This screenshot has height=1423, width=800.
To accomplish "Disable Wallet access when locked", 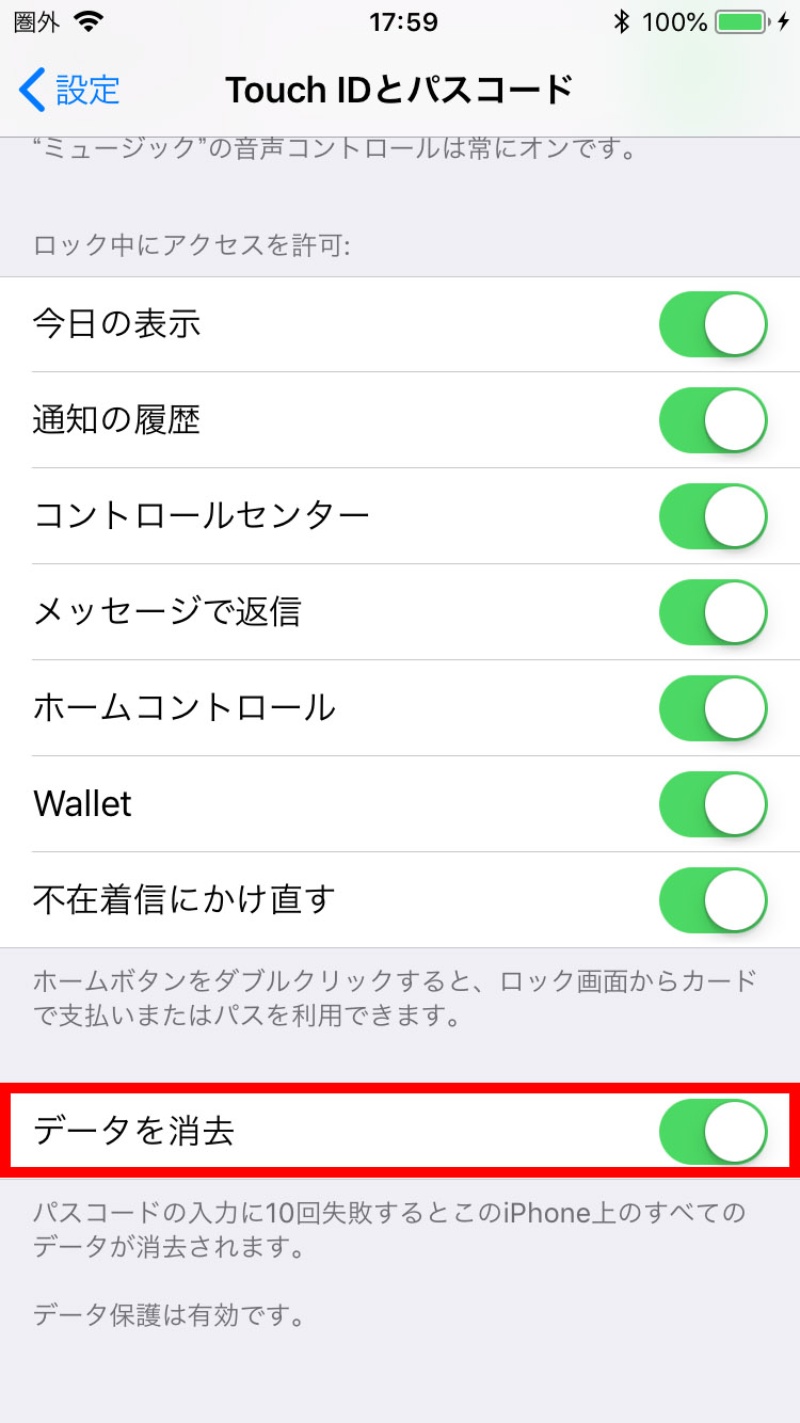I will [713, 804].
